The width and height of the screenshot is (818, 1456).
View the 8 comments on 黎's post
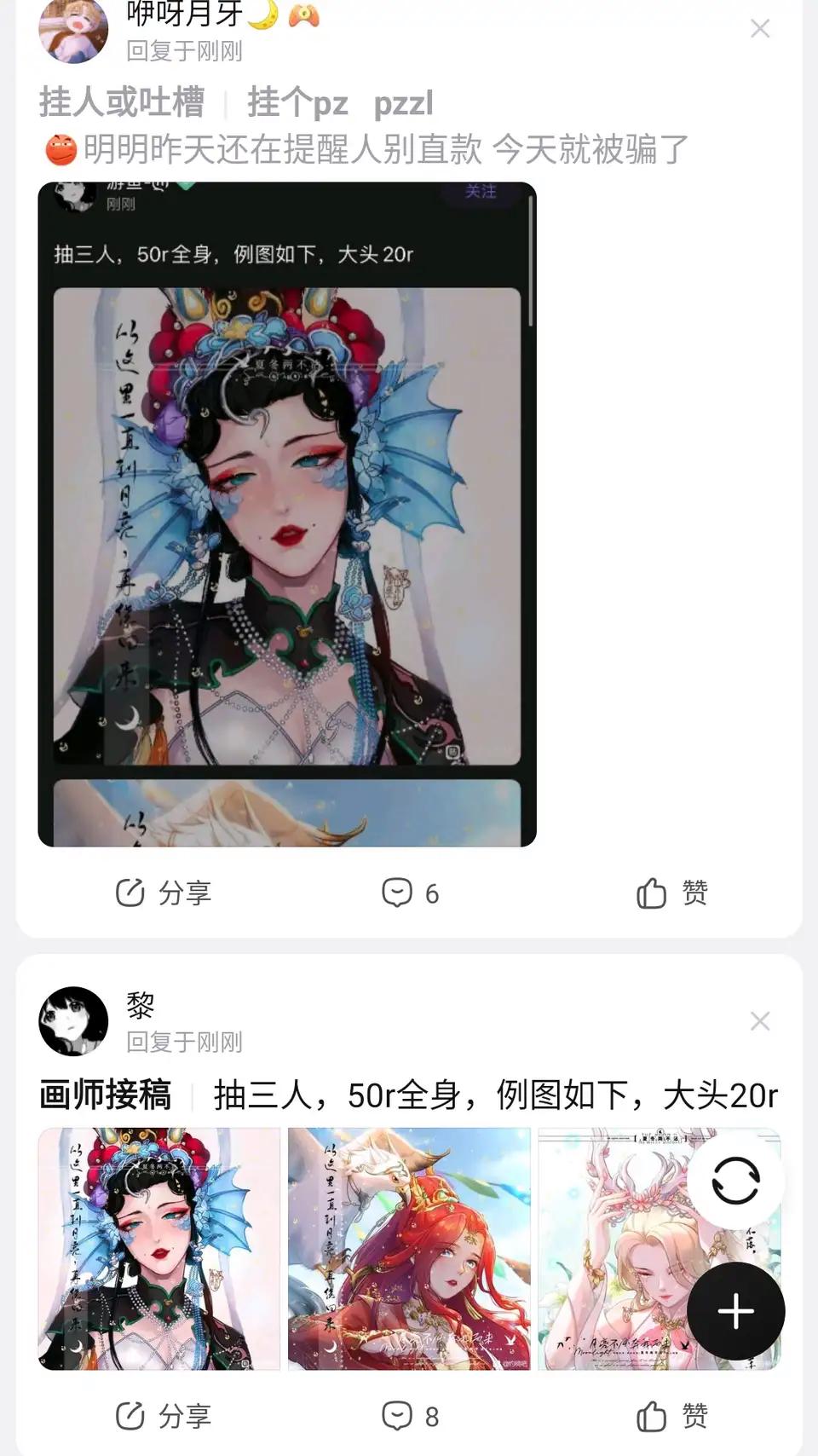coord(410,1416)
